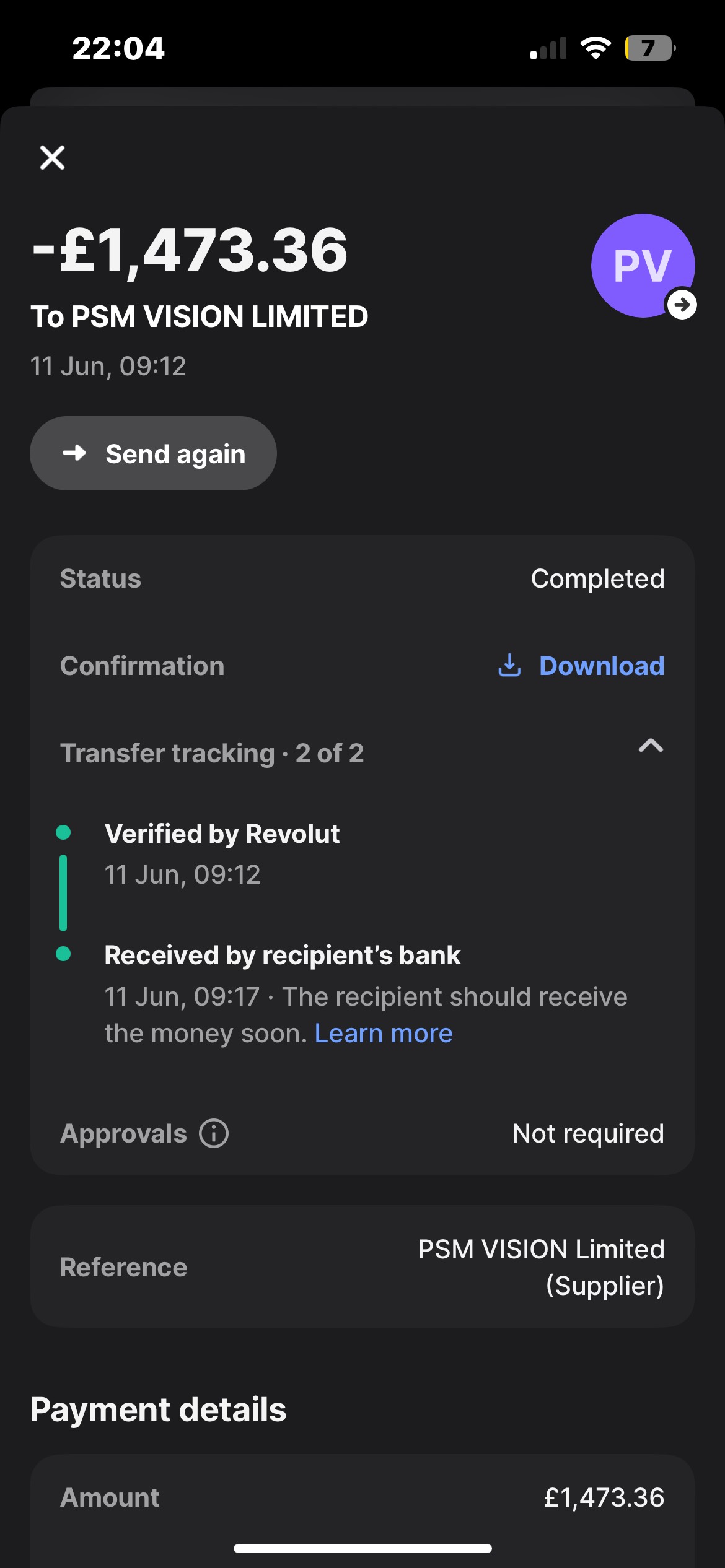Open PSM Vision Limited recipient avatar
Image resolution: width=725 pixels, height=1568 pixels.
(x=643, y=266)
